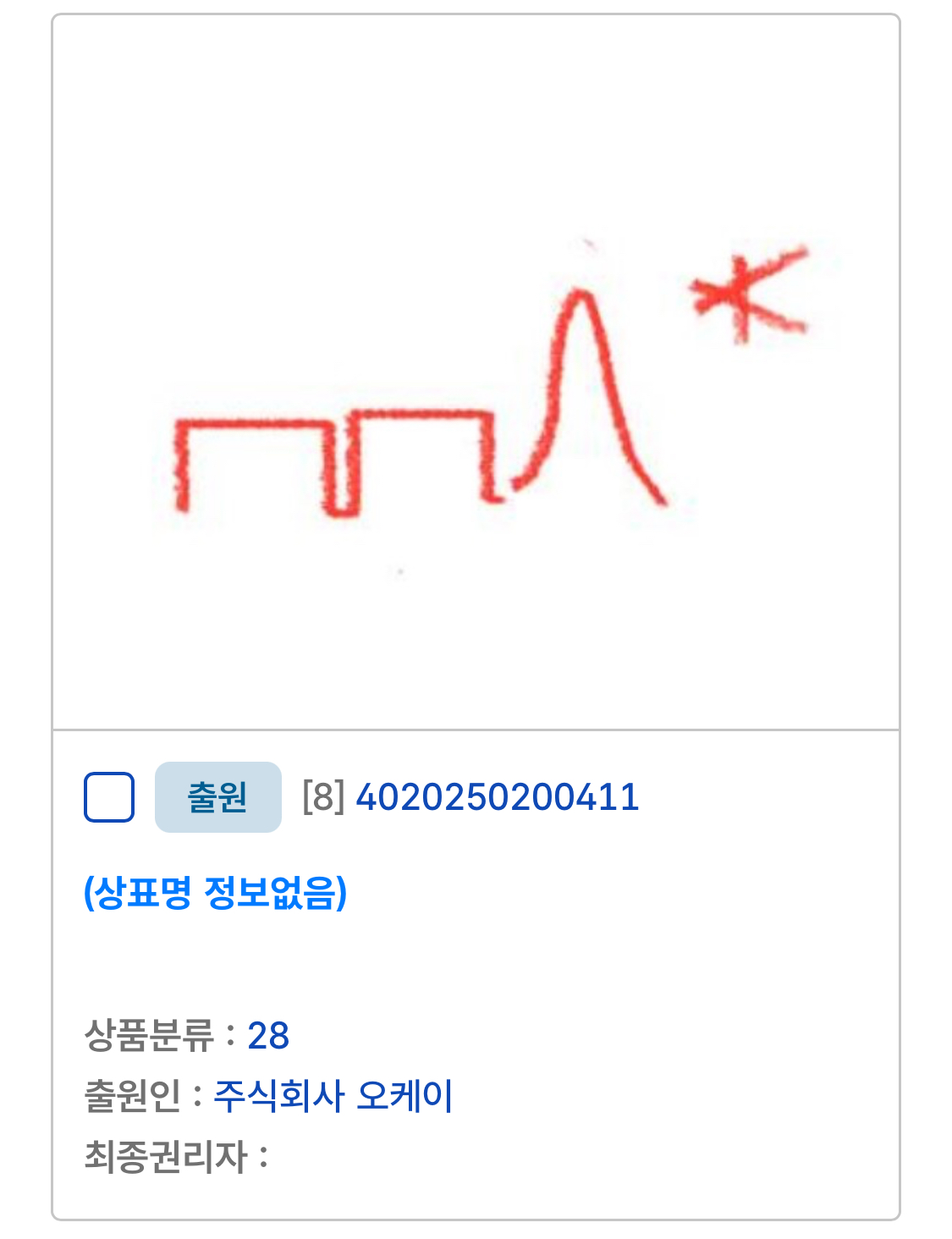Viewport: 952px width, 1239px height.
Task: Open application number 4020250200411
Action: 497,797
